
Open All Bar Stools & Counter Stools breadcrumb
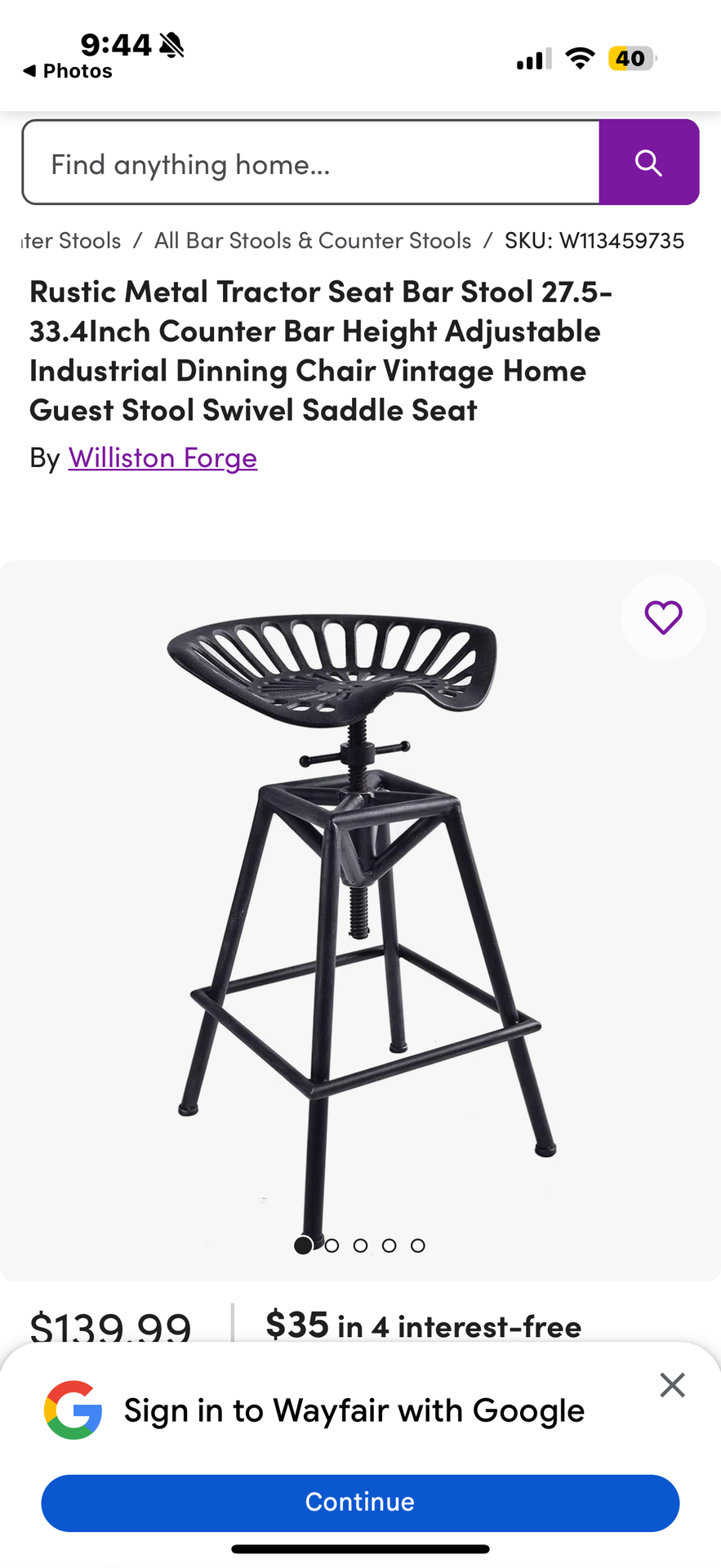pos(313,241)
